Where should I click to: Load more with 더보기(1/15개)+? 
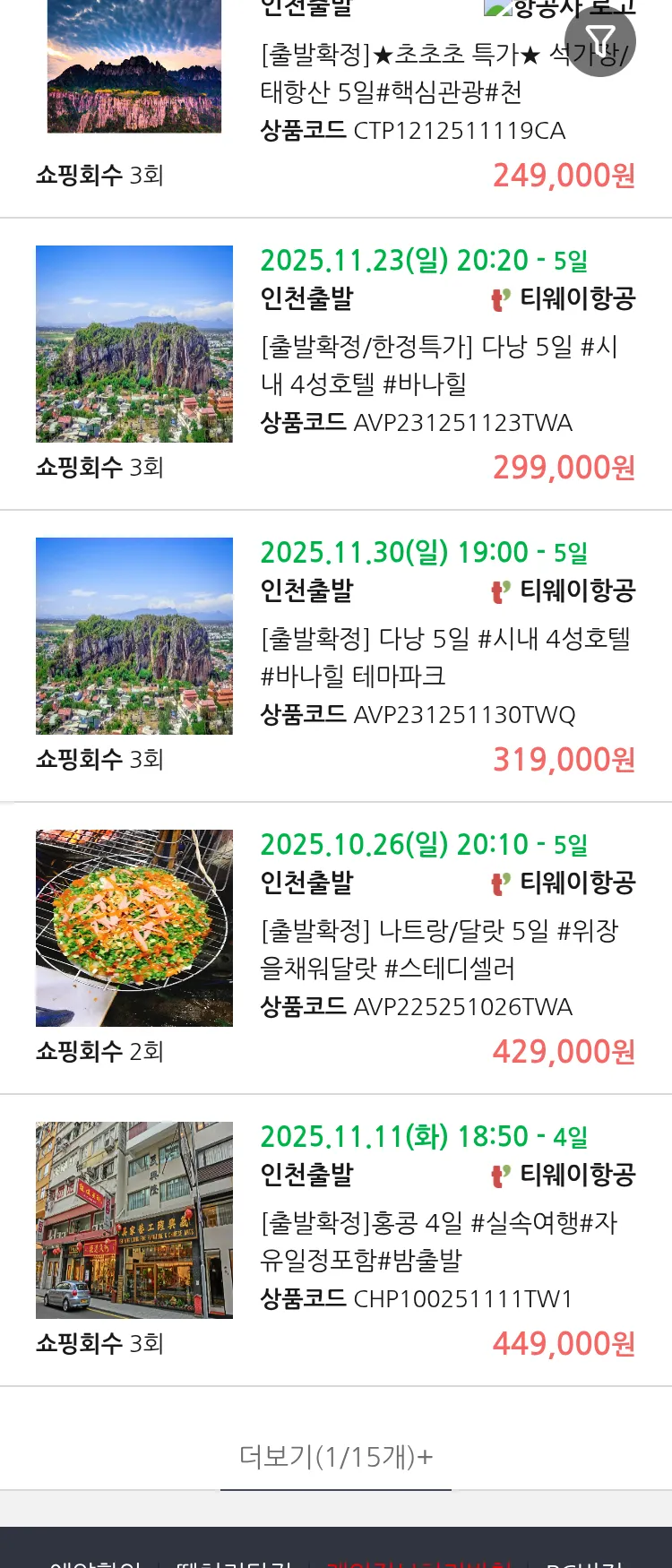(x=336, y=1457)
